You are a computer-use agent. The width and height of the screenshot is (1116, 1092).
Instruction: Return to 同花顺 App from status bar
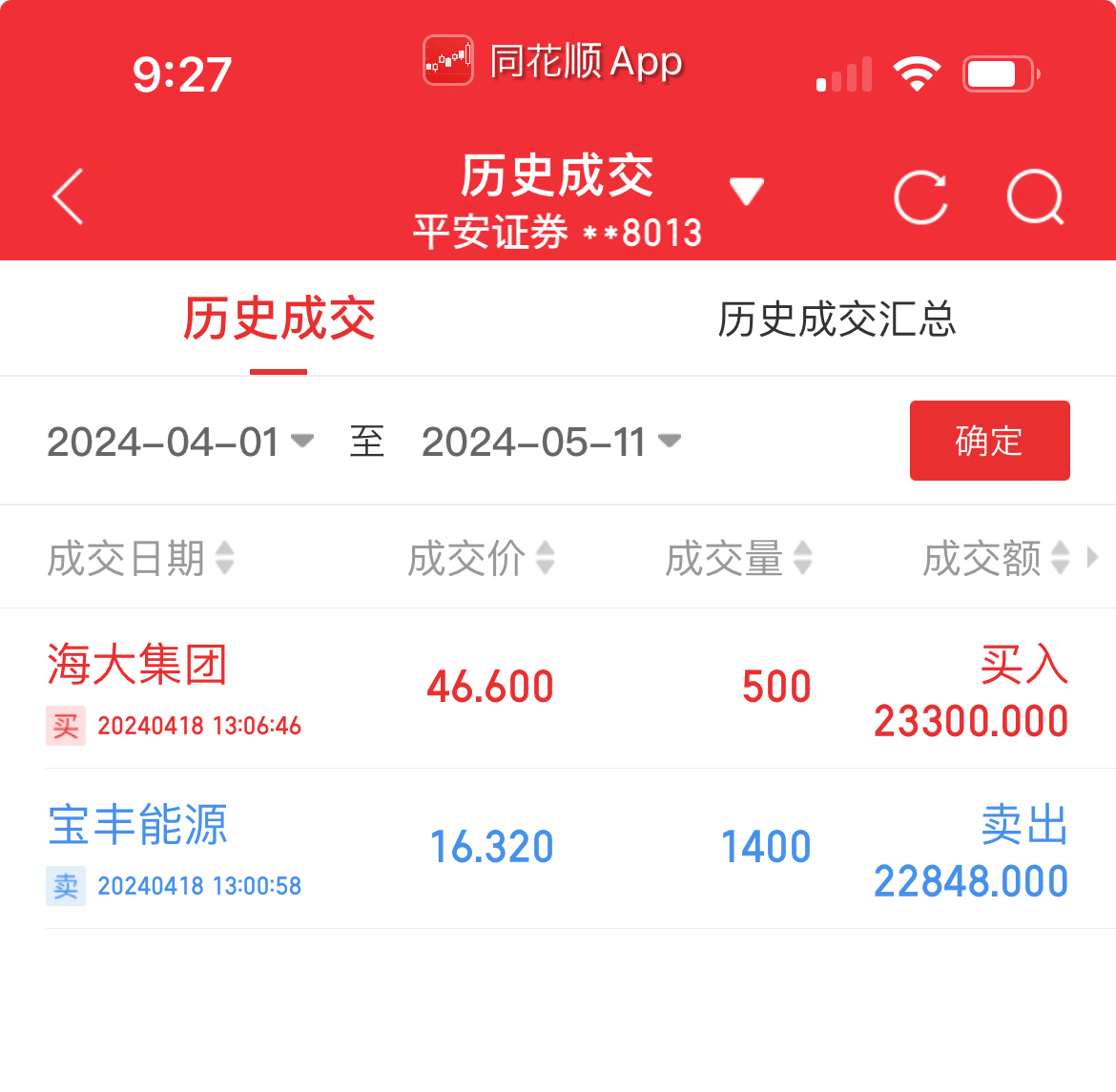(x=553, y=62)
